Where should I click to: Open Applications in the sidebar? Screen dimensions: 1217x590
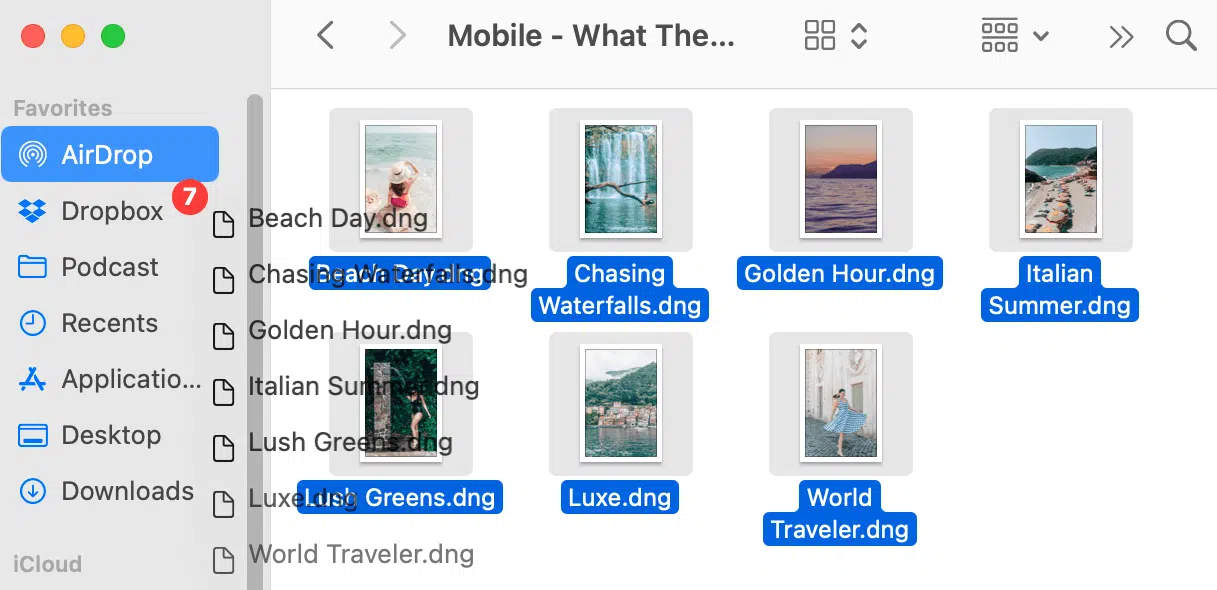coord(128,379)
